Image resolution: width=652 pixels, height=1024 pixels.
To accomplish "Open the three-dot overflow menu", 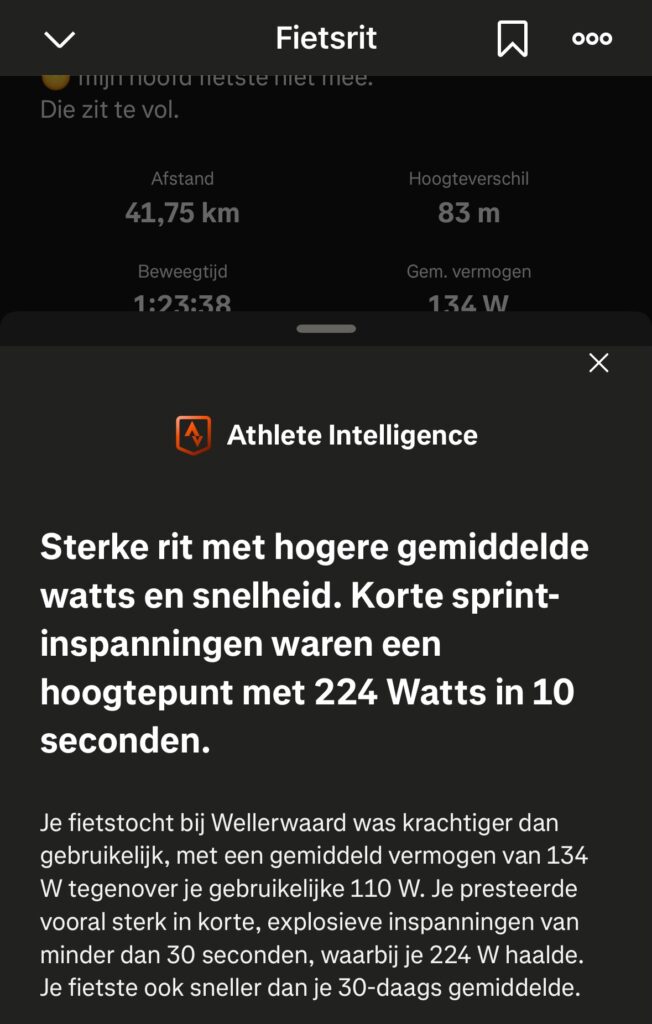I will tap(592, 39).
